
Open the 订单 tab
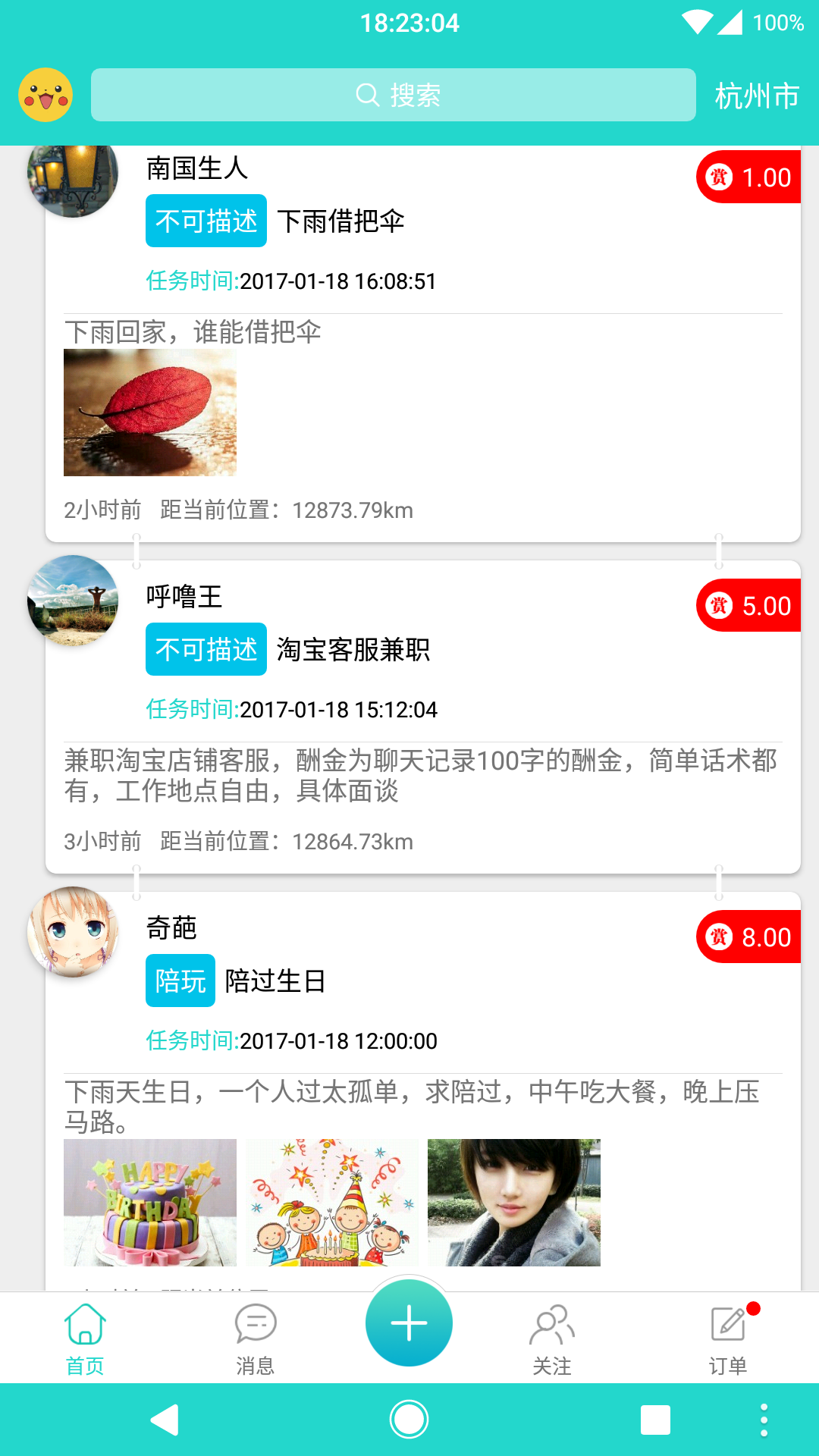tap(728, 1338)
